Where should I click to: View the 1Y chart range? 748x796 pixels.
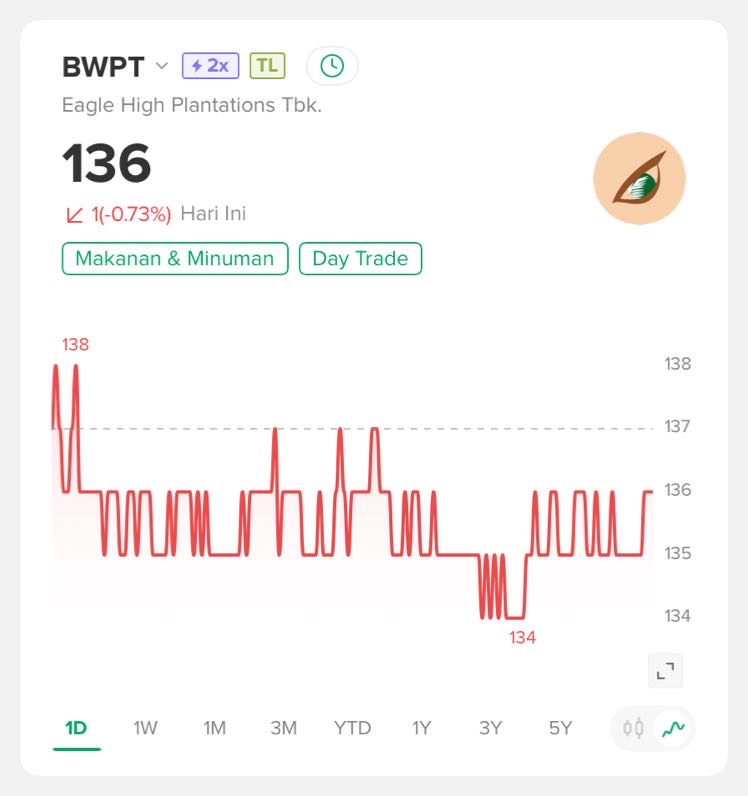point(421,728)
